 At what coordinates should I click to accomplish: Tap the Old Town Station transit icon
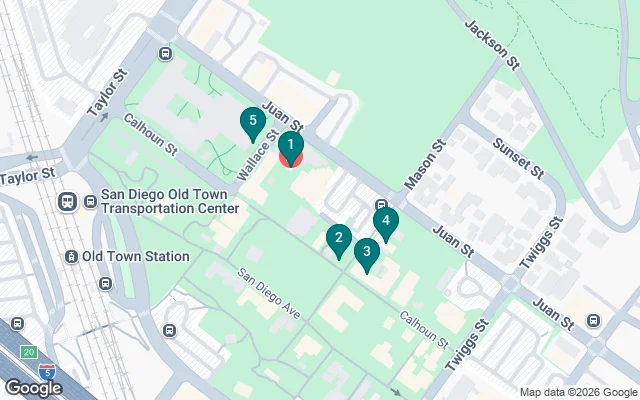pos(71,257)
